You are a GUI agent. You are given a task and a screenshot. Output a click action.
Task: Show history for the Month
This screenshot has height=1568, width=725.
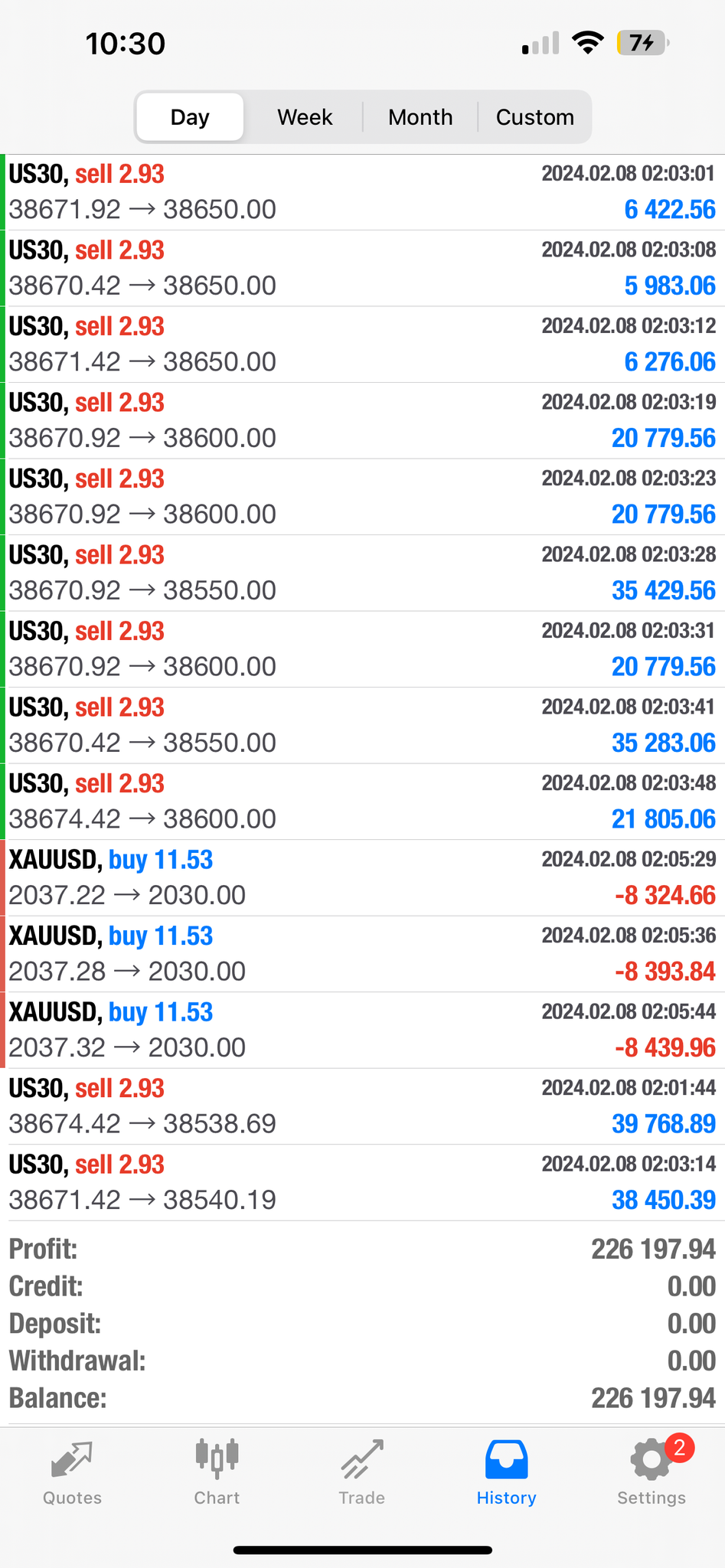click(x=420, y=117)
